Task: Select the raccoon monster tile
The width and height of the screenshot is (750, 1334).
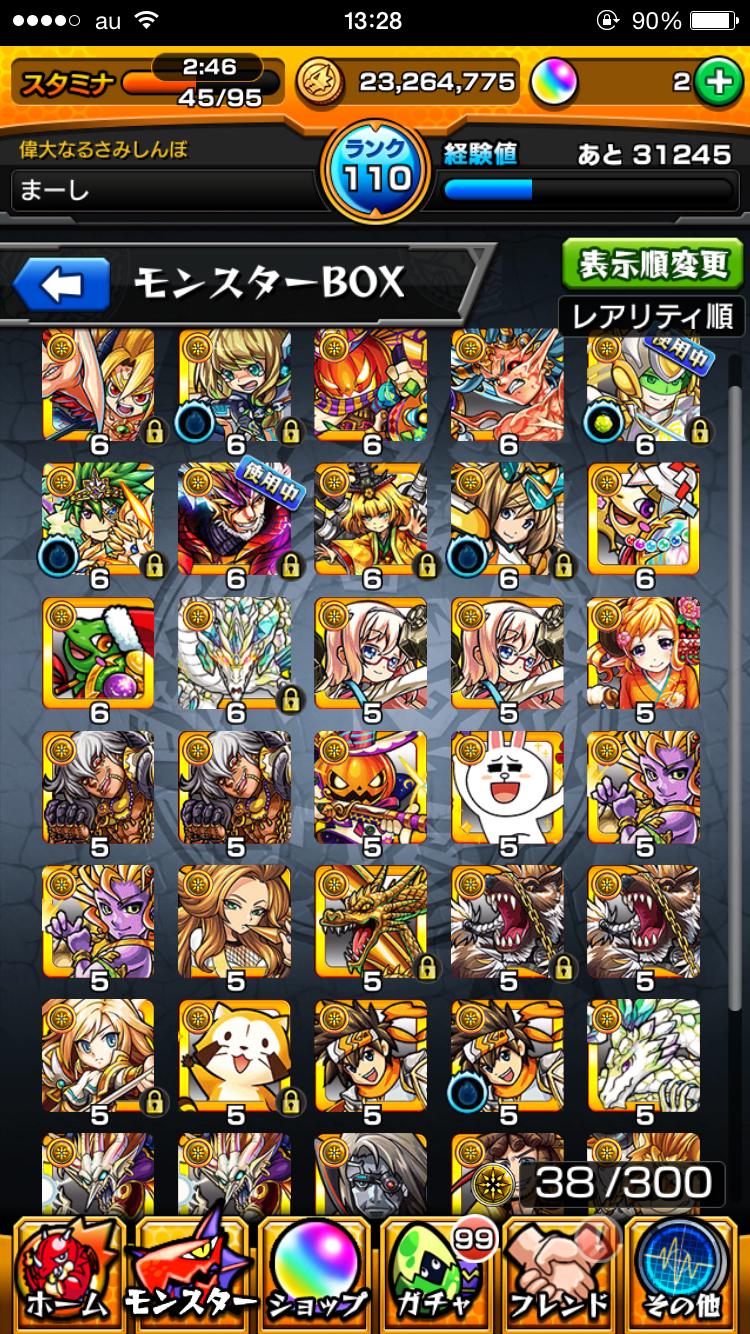Action: [235, 1058]
